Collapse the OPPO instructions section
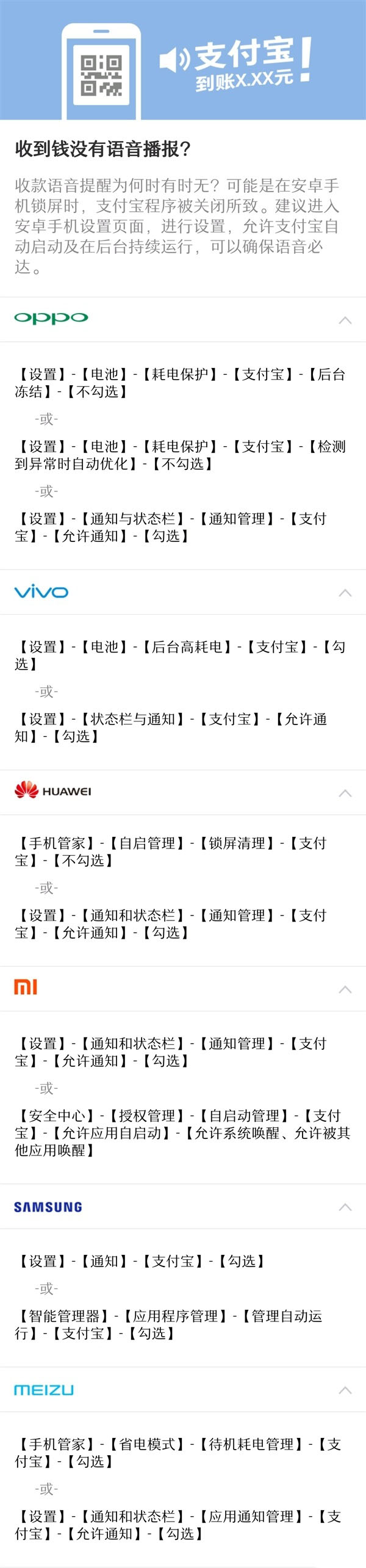The width and height of the screenshot is (366, 1568). tap(345, 320)
